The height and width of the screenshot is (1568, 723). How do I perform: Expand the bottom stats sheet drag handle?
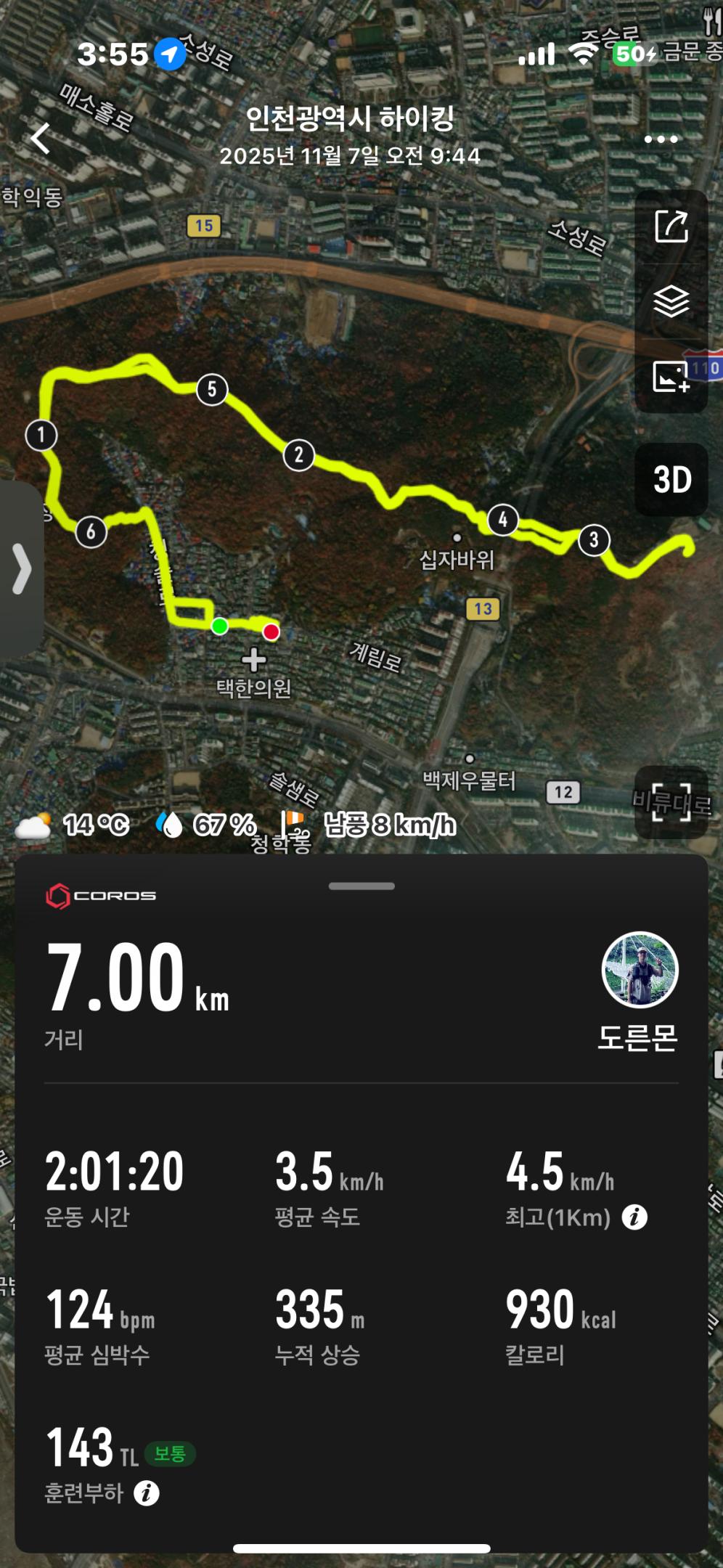[361, 884]
